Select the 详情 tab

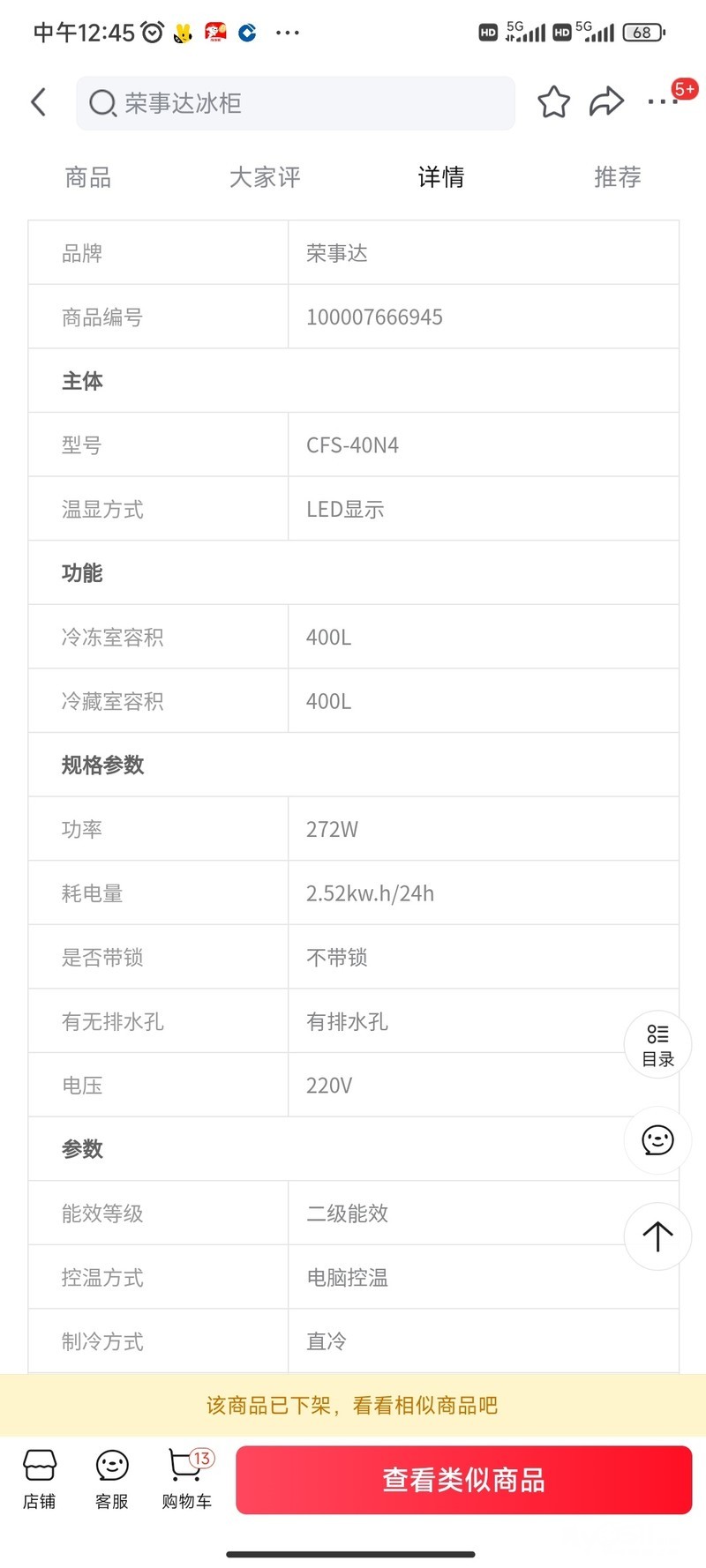pyautogui.click(x=441, y=177)
